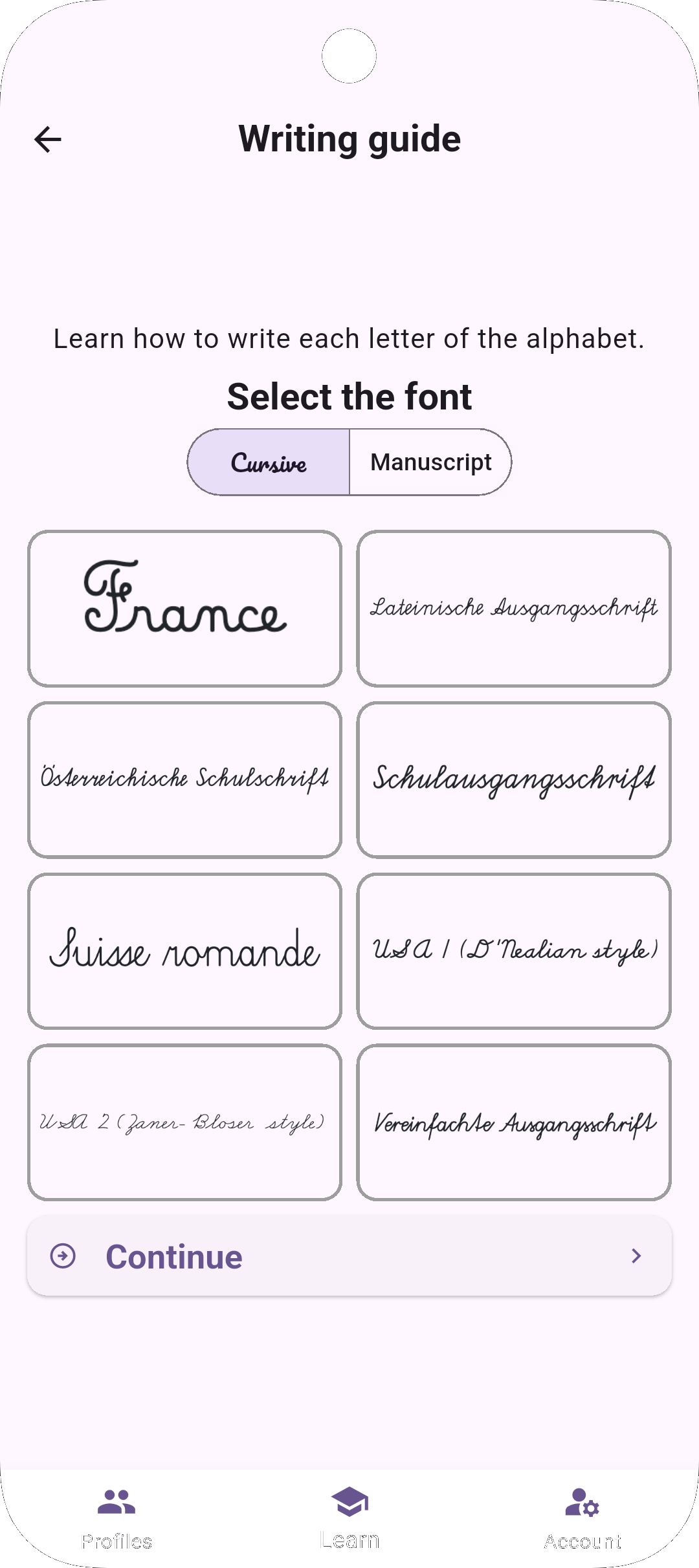Choose Lateinische Ausgangsschrift font
Viewport: 699px width, 1568px height.
(x=514, y=608)
